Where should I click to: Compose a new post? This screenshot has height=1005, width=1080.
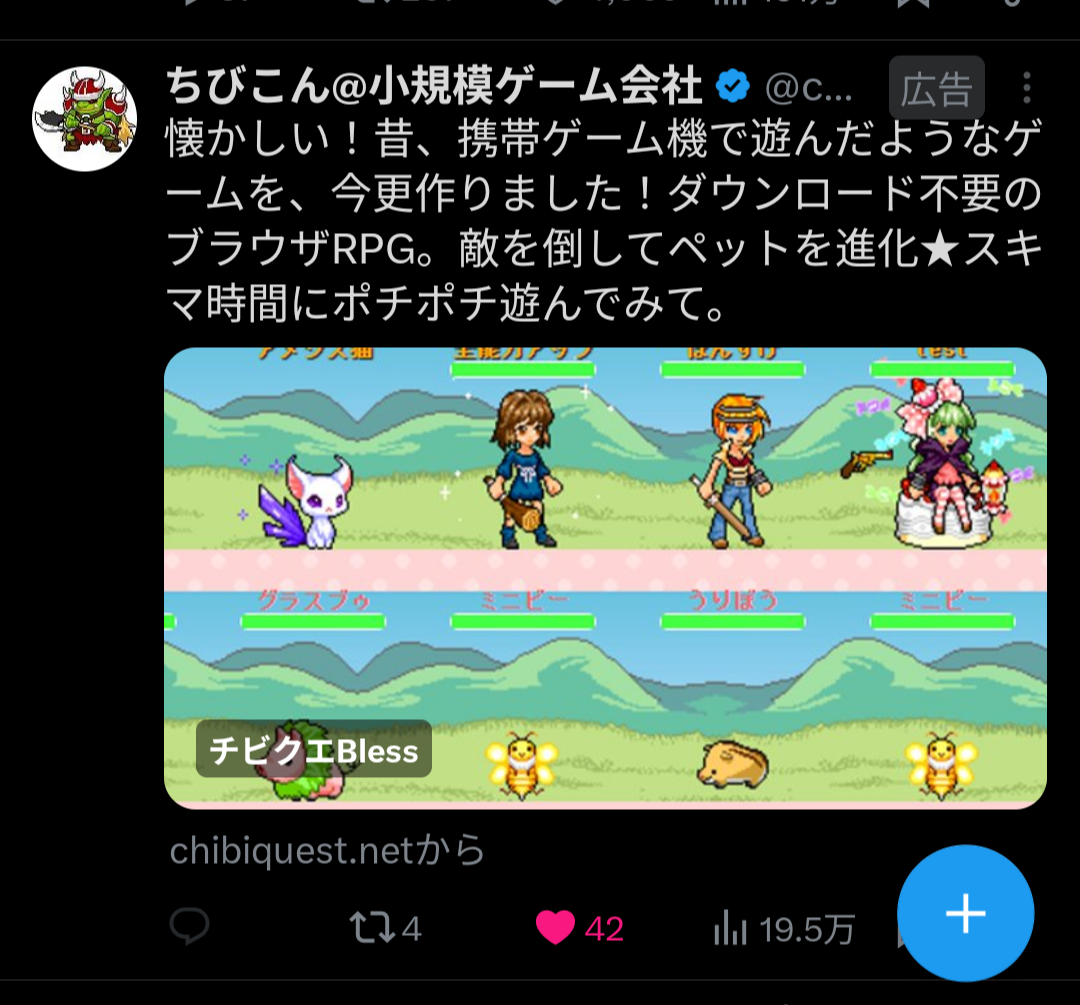pyautogui.click(x=965, y=913)
